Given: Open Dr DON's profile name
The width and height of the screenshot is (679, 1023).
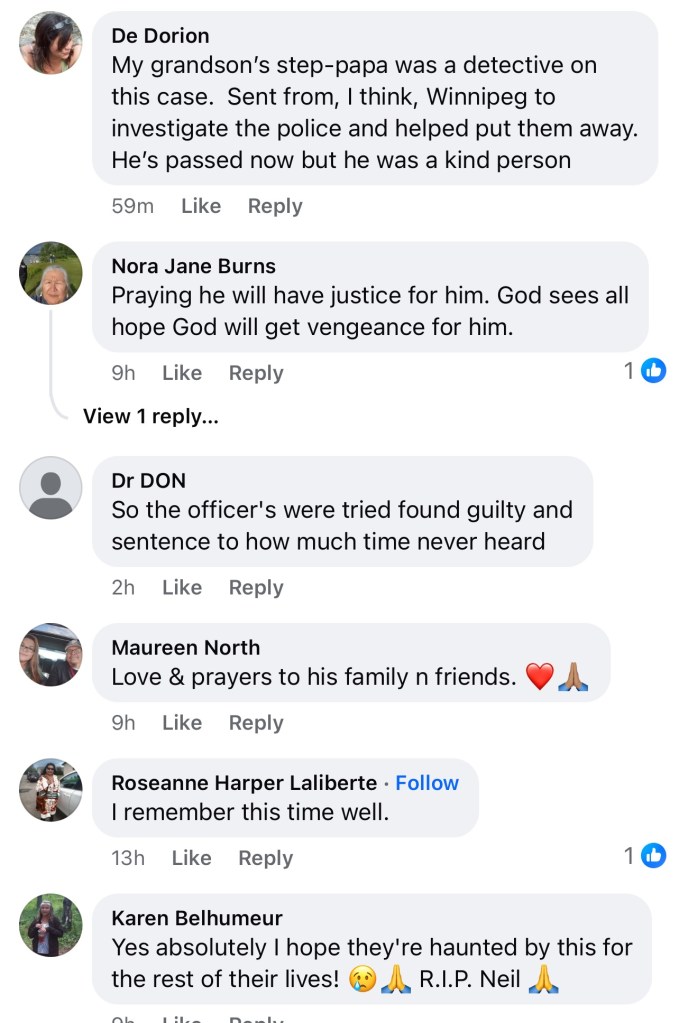Looking at the screenshot, I should click(x=149, y=481).
